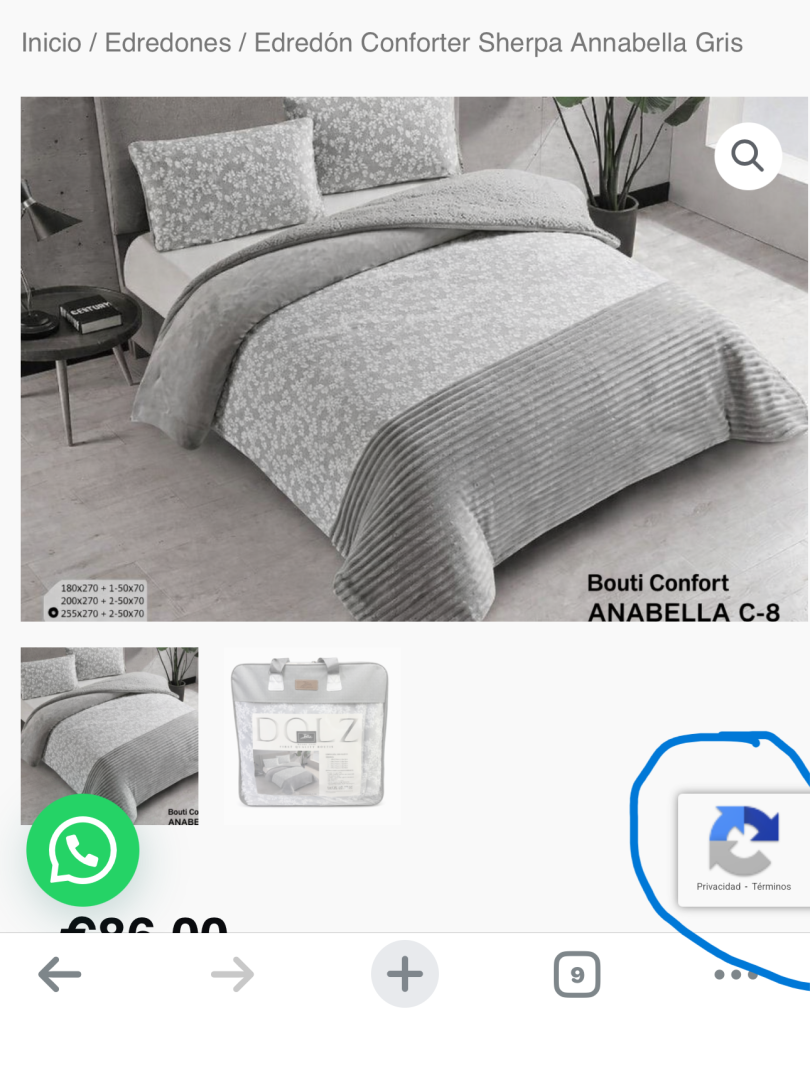Open the browser's three-dot menu
Screen dimensions: 810x1080
click(x=736, y=974)
